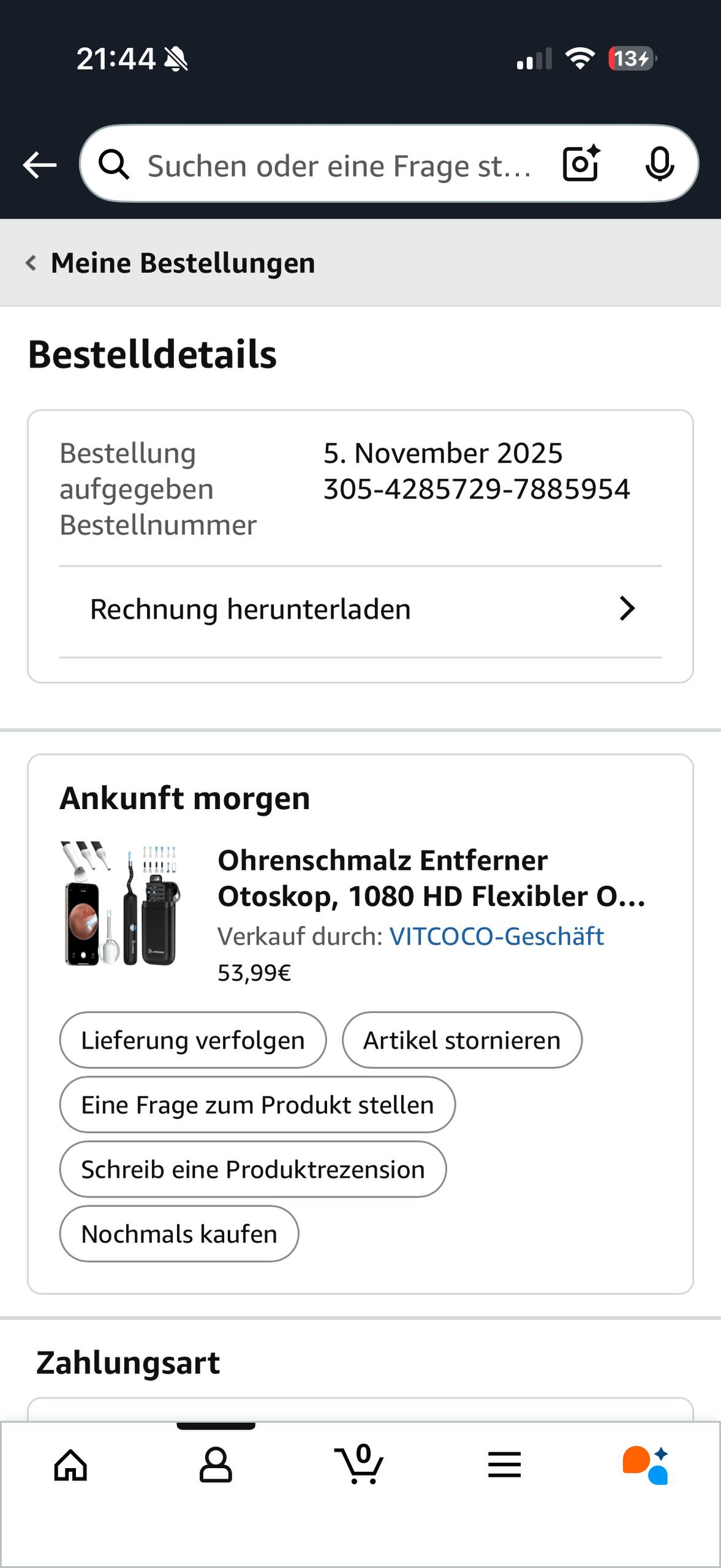Visit the VITCOCO-Geschäft seller page

coord(496,937)
